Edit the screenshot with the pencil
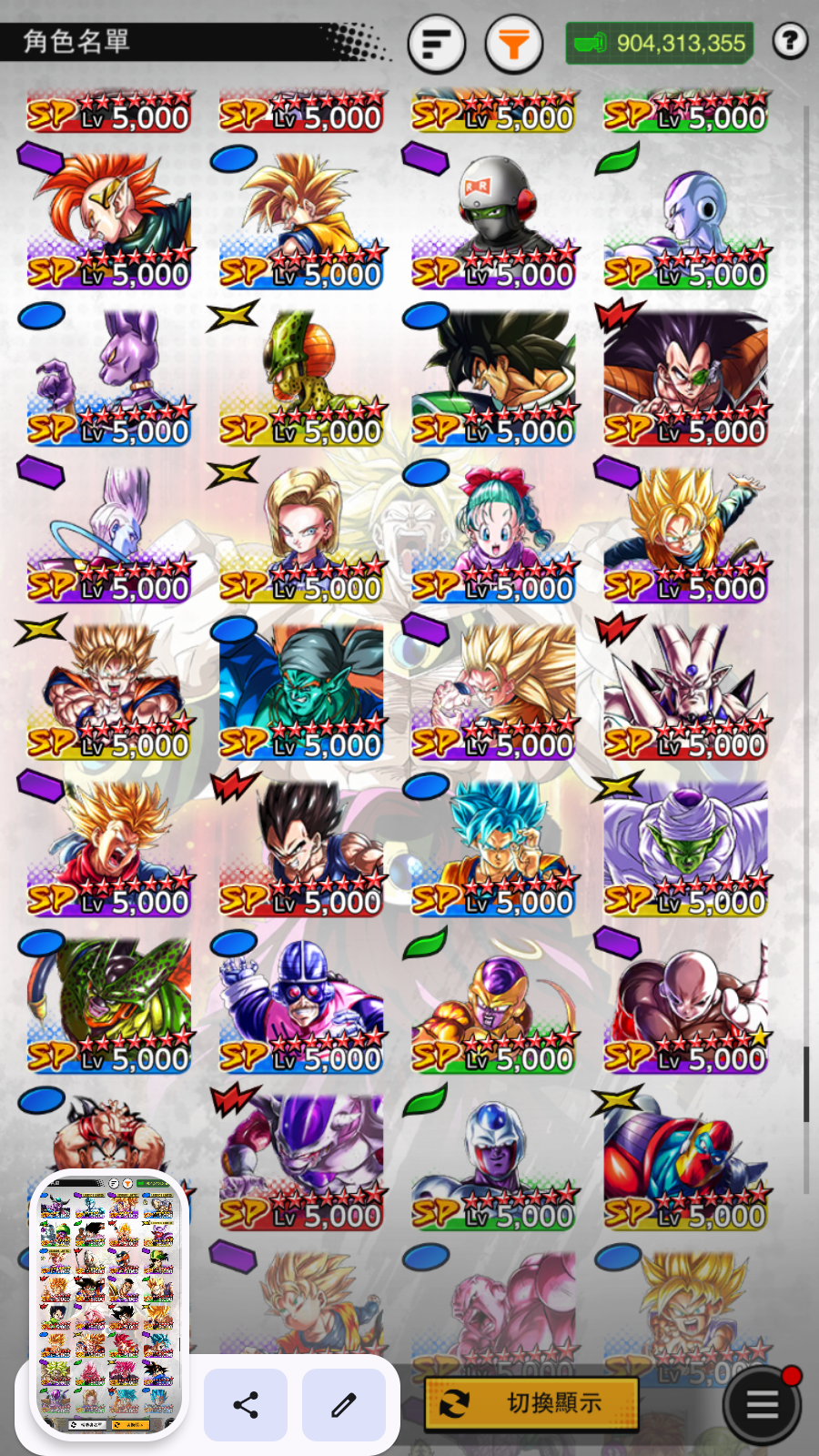 point(344,1405)
